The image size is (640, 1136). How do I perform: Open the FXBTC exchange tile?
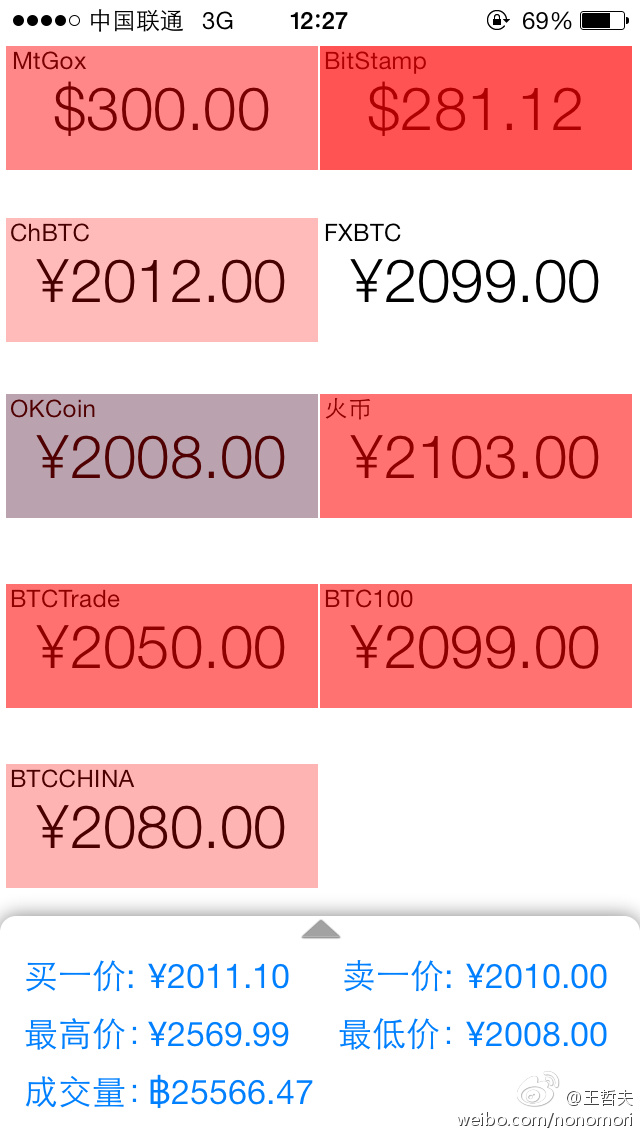[x=476, y=281]
